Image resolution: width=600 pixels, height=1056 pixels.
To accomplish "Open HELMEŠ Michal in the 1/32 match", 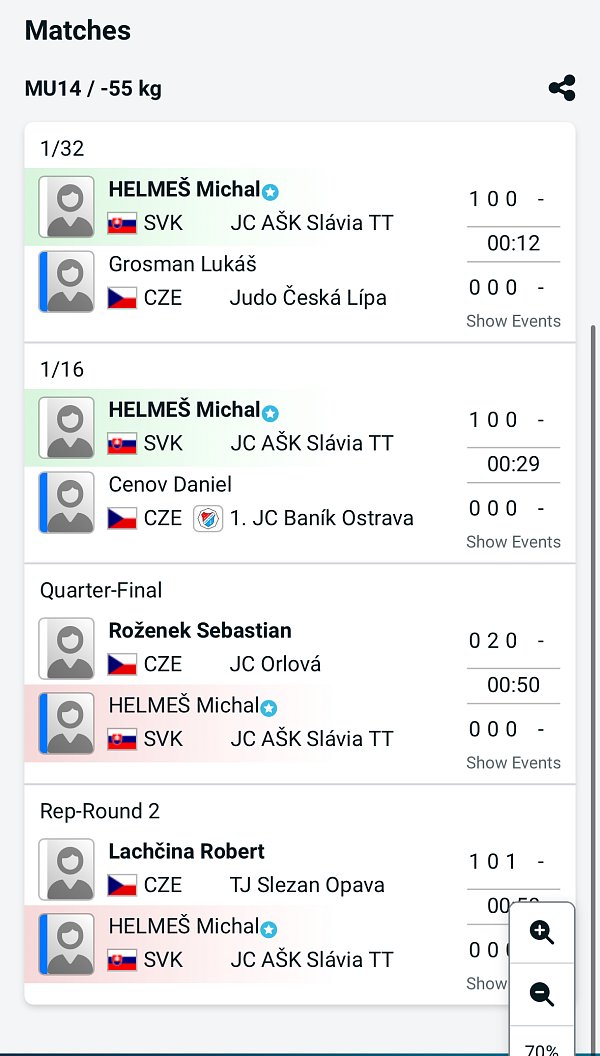I will coord(185,189).
